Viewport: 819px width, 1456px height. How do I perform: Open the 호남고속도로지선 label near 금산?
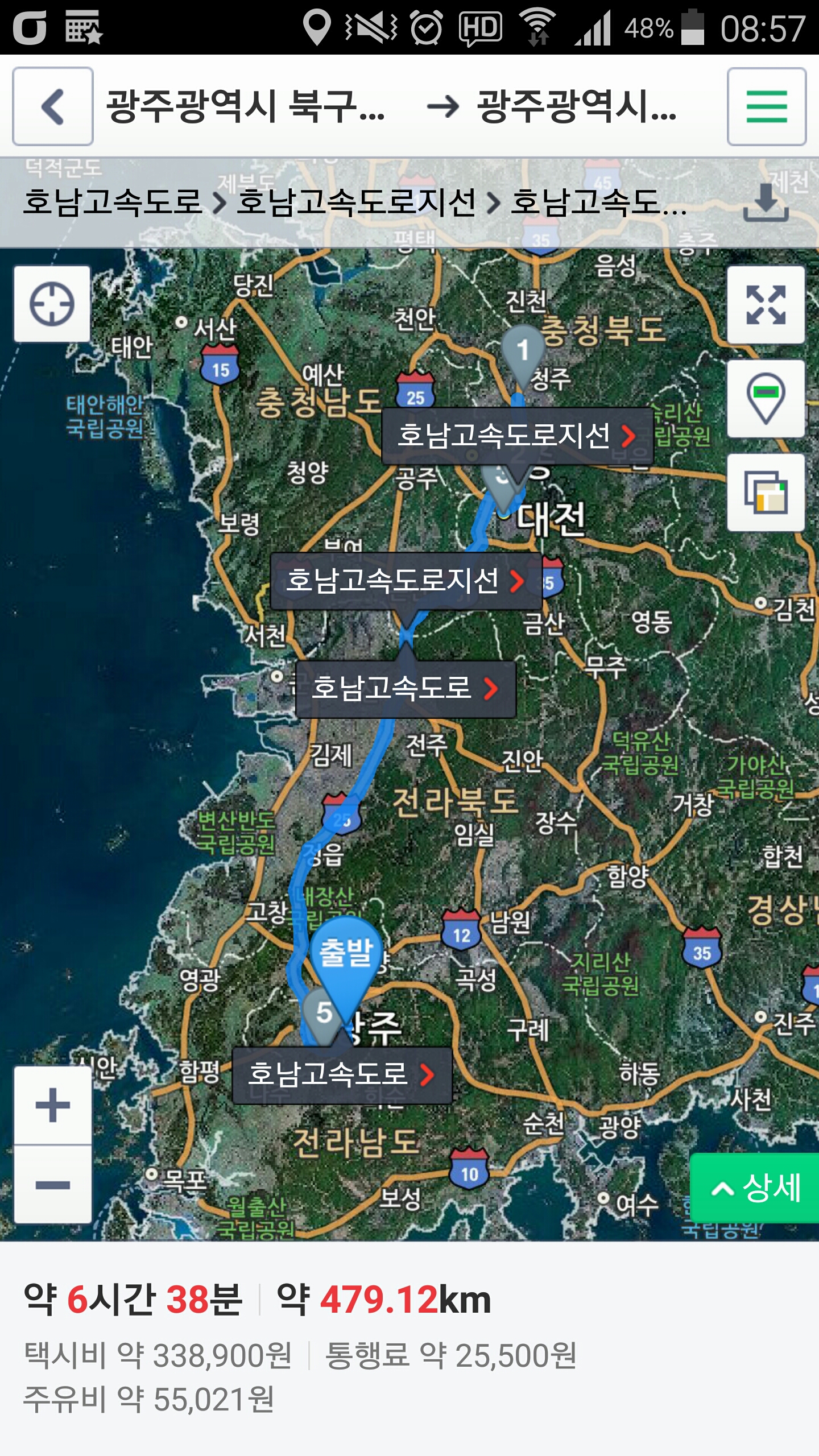pyautogui.click(x=406, y=581)
